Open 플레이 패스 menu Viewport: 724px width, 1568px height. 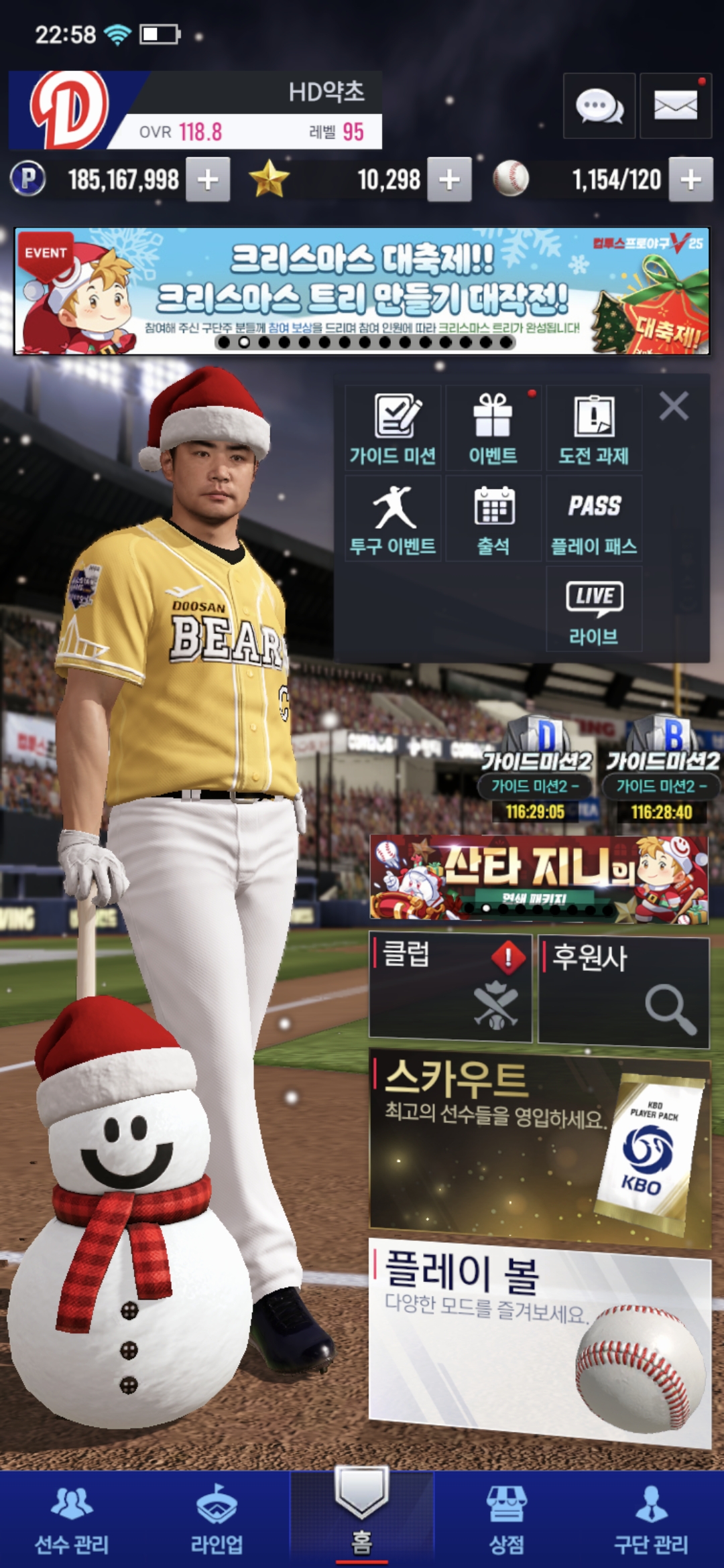tap(594, 519)
